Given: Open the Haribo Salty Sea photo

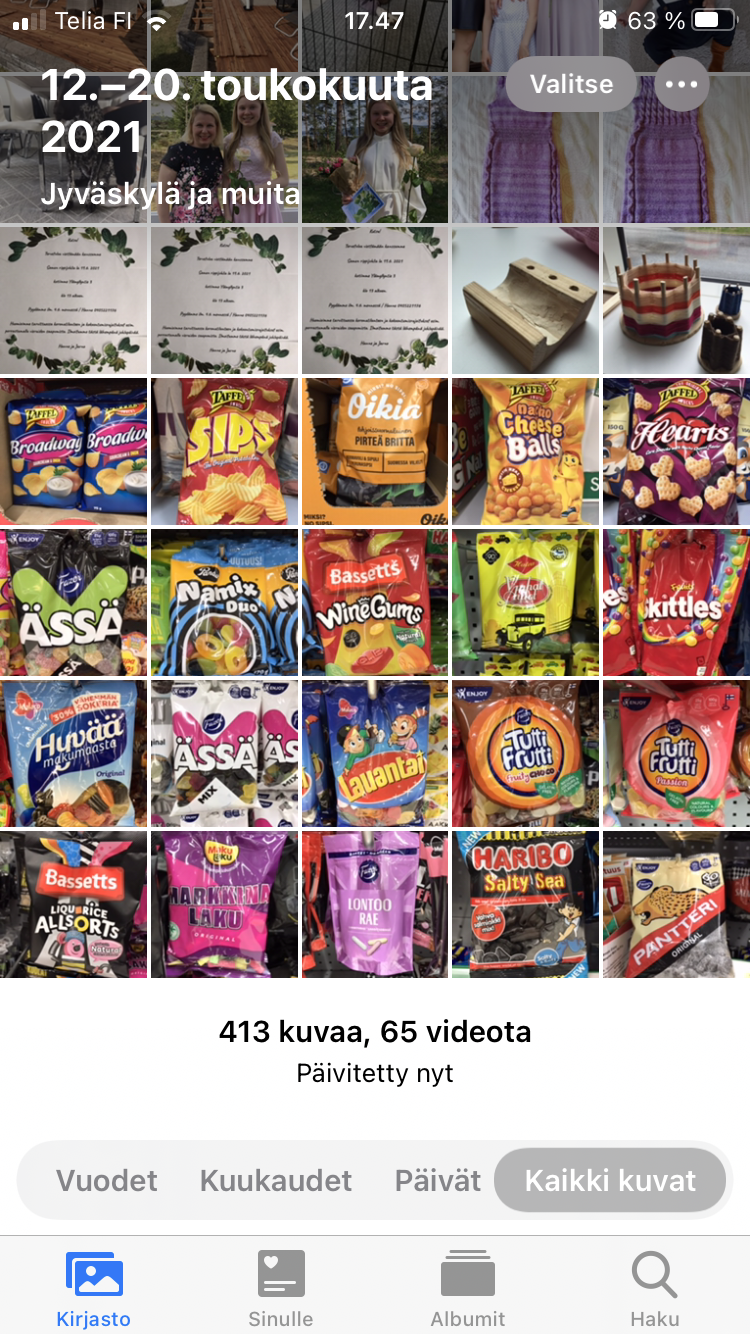Looking at the screenshot, I should pos(525,904).
